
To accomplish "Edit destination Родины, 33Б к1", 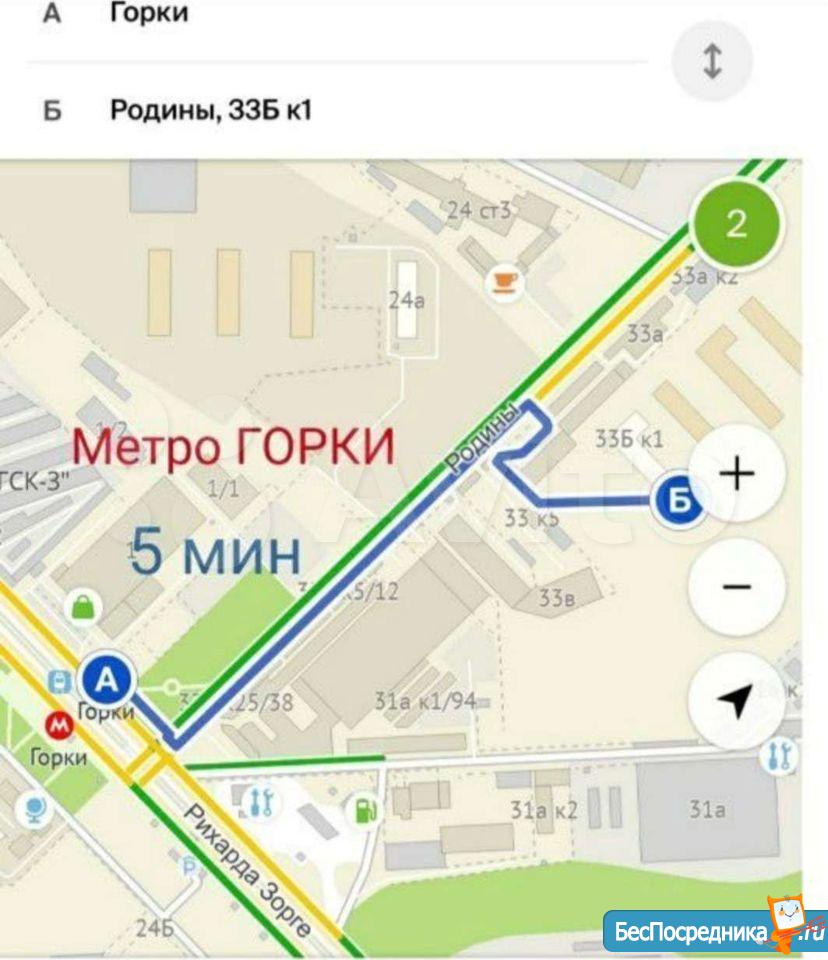I will coord(211,109).
